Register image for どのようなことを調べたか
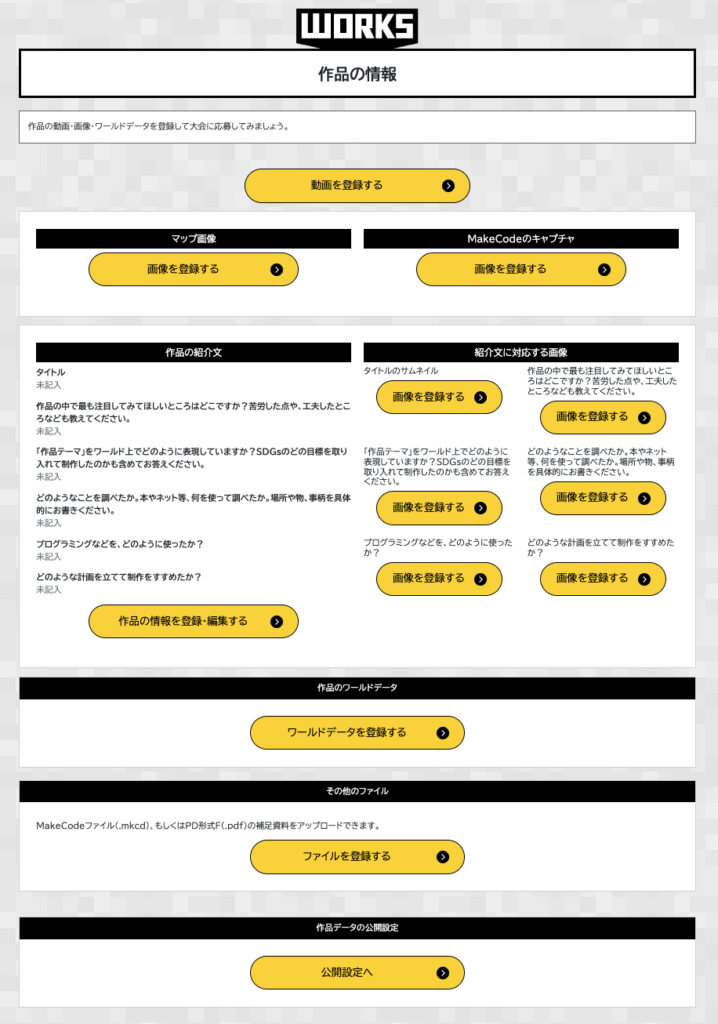 pyautogui.click(x=603, y=497)
